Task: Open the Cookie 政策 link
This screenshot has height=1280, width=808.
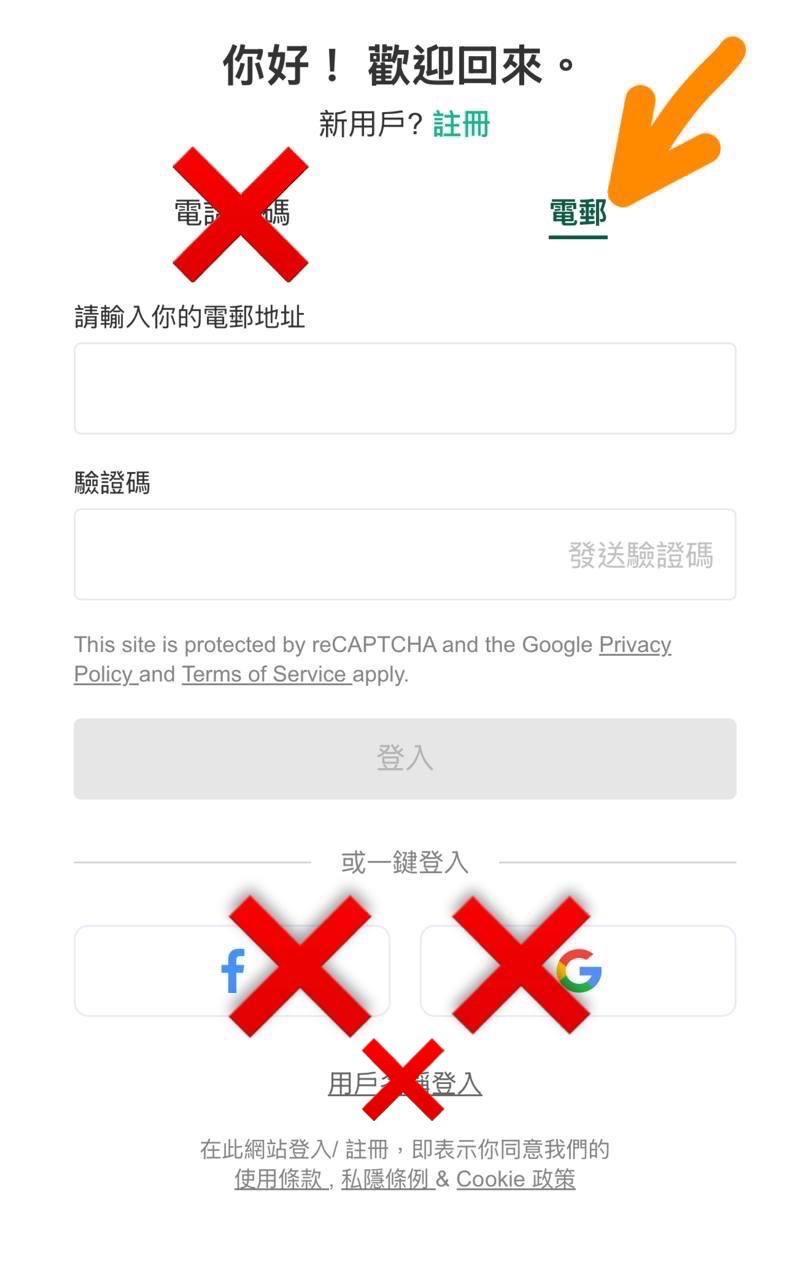Action: (516, 1179)
